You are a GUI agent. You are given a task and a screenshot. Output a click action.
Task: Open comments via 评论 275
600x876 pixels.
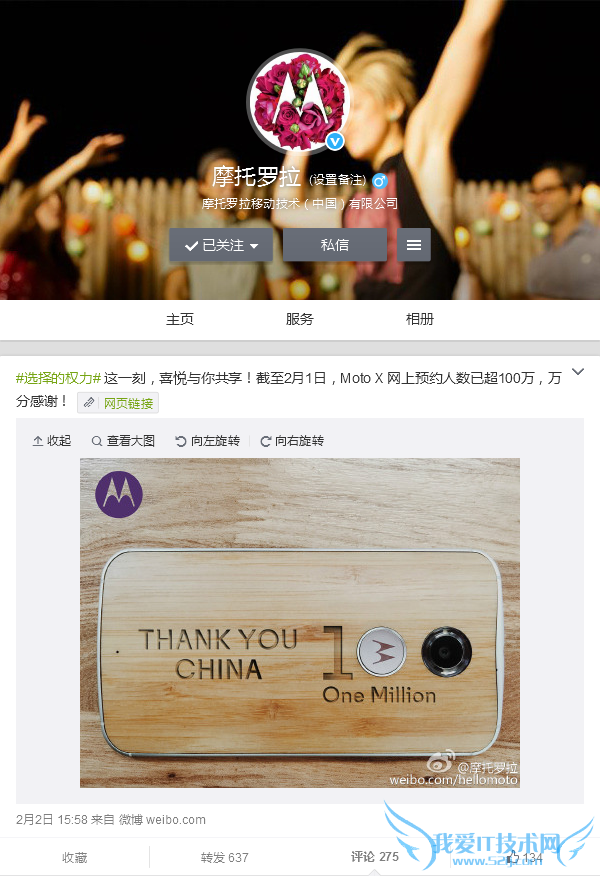pos(374,857)
